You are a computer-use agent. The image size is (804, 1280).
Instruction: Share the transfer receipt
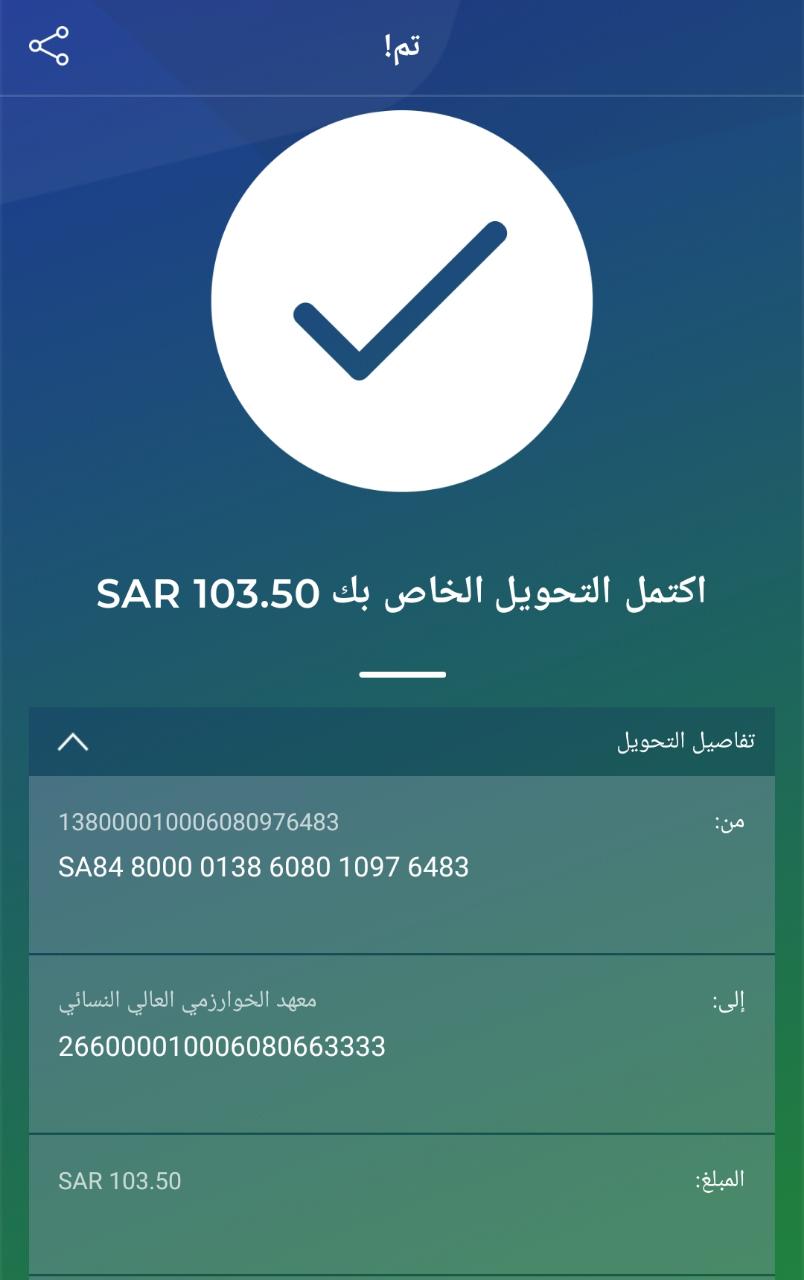point(49,47)
